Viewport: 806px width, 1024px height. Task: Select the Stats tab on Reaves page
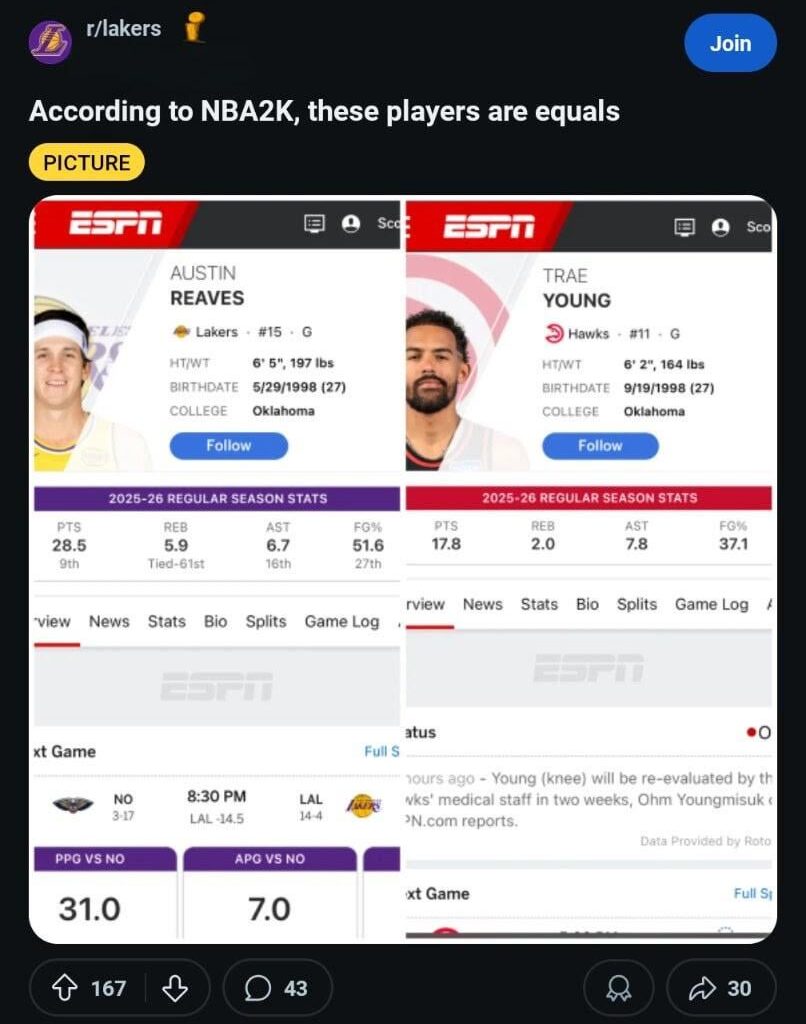pyautogui.click(x=165, y=621)
